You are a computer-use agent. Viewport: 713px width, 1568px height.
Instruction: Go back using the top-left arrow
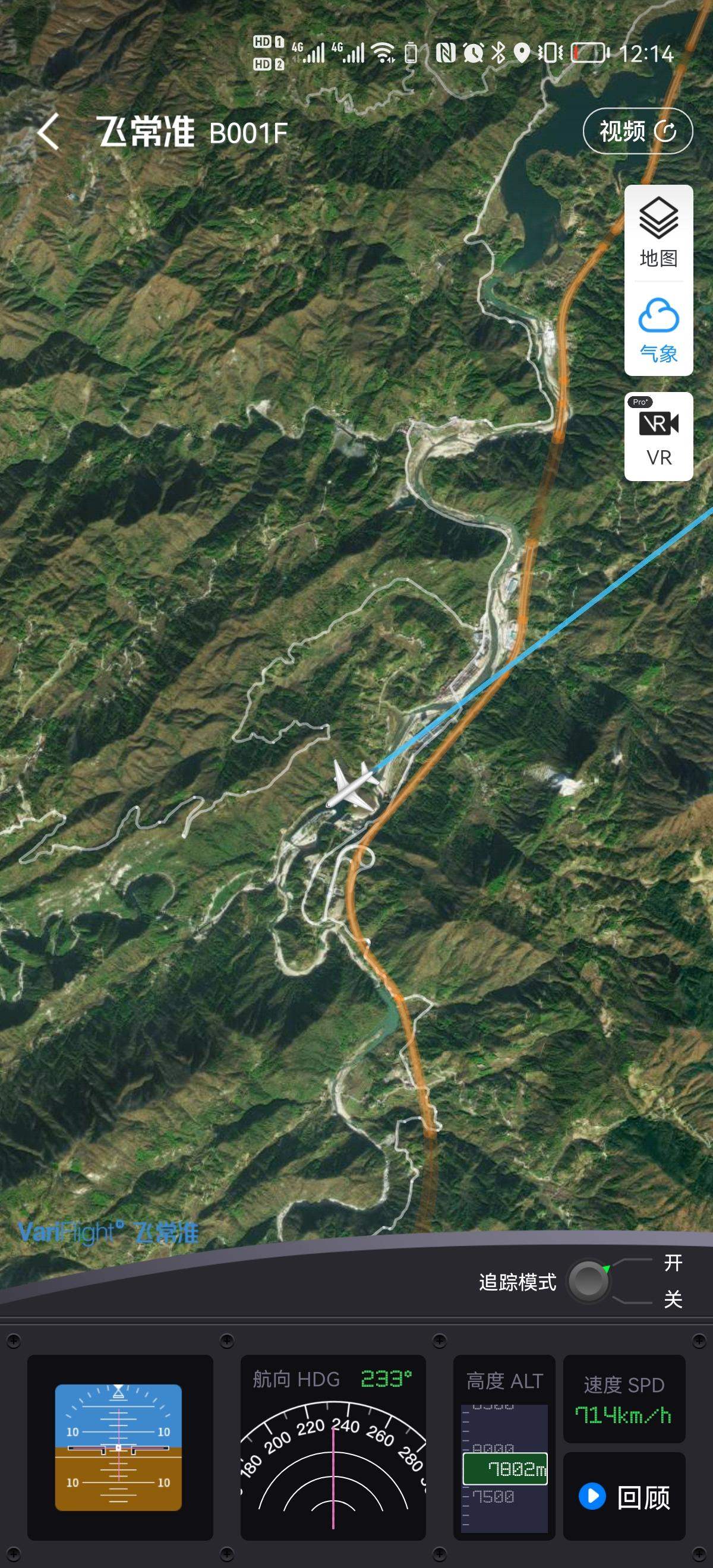pos(48,131)
